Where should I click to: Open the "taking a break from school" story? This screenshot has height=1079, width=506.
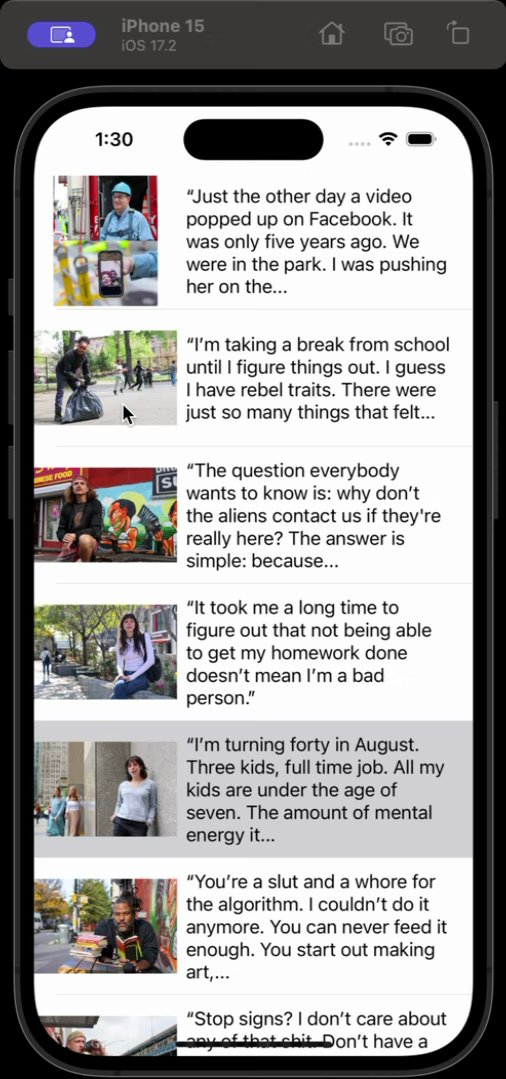(253, 378)
